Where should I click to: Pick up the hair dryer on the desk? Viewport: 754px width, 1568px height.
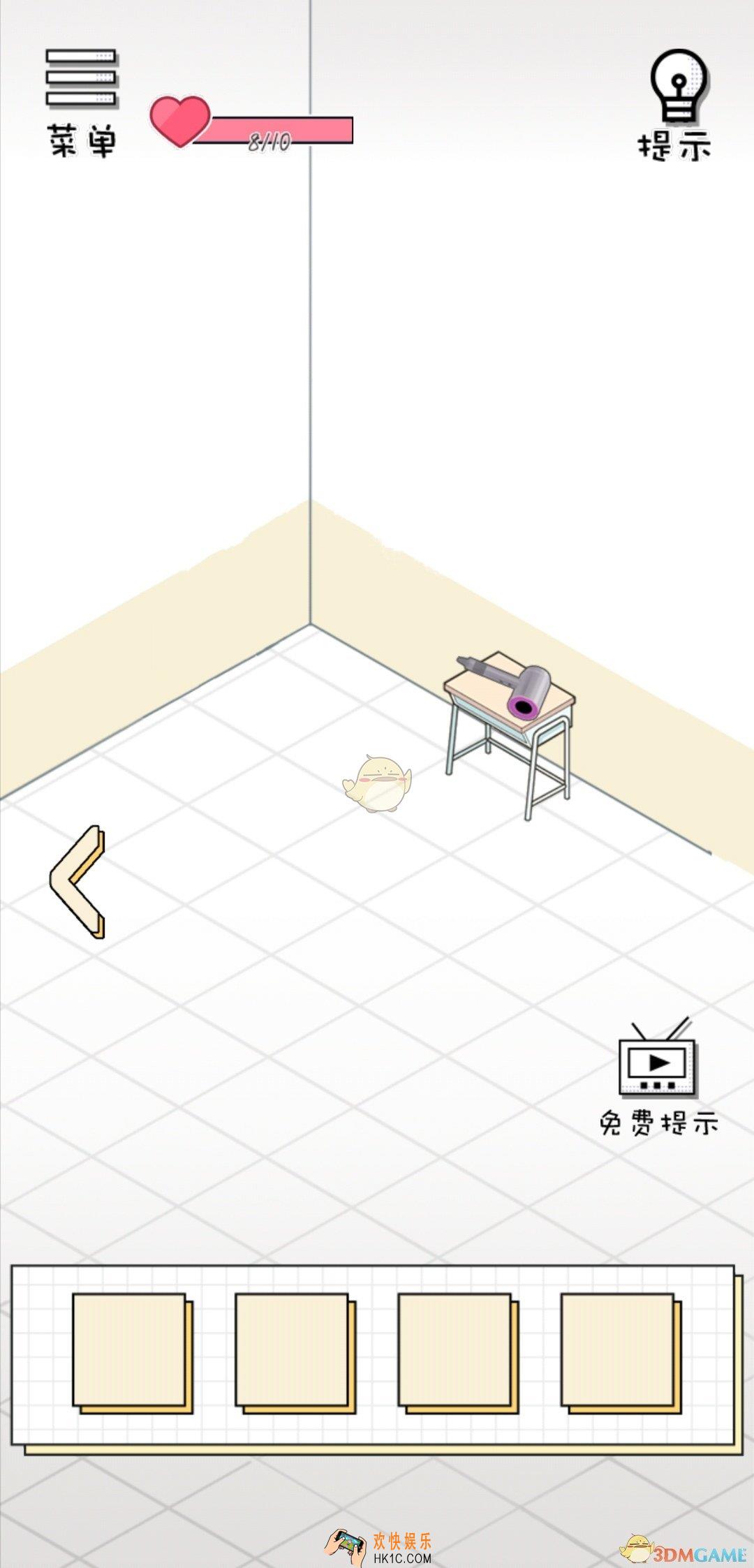[510, 686]
